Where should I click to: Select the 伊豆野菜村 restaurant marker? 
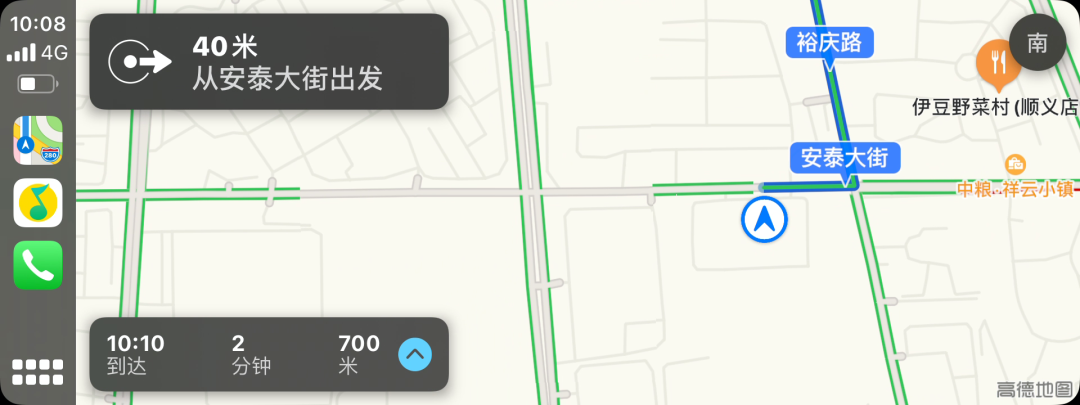[x=997, y=63]
